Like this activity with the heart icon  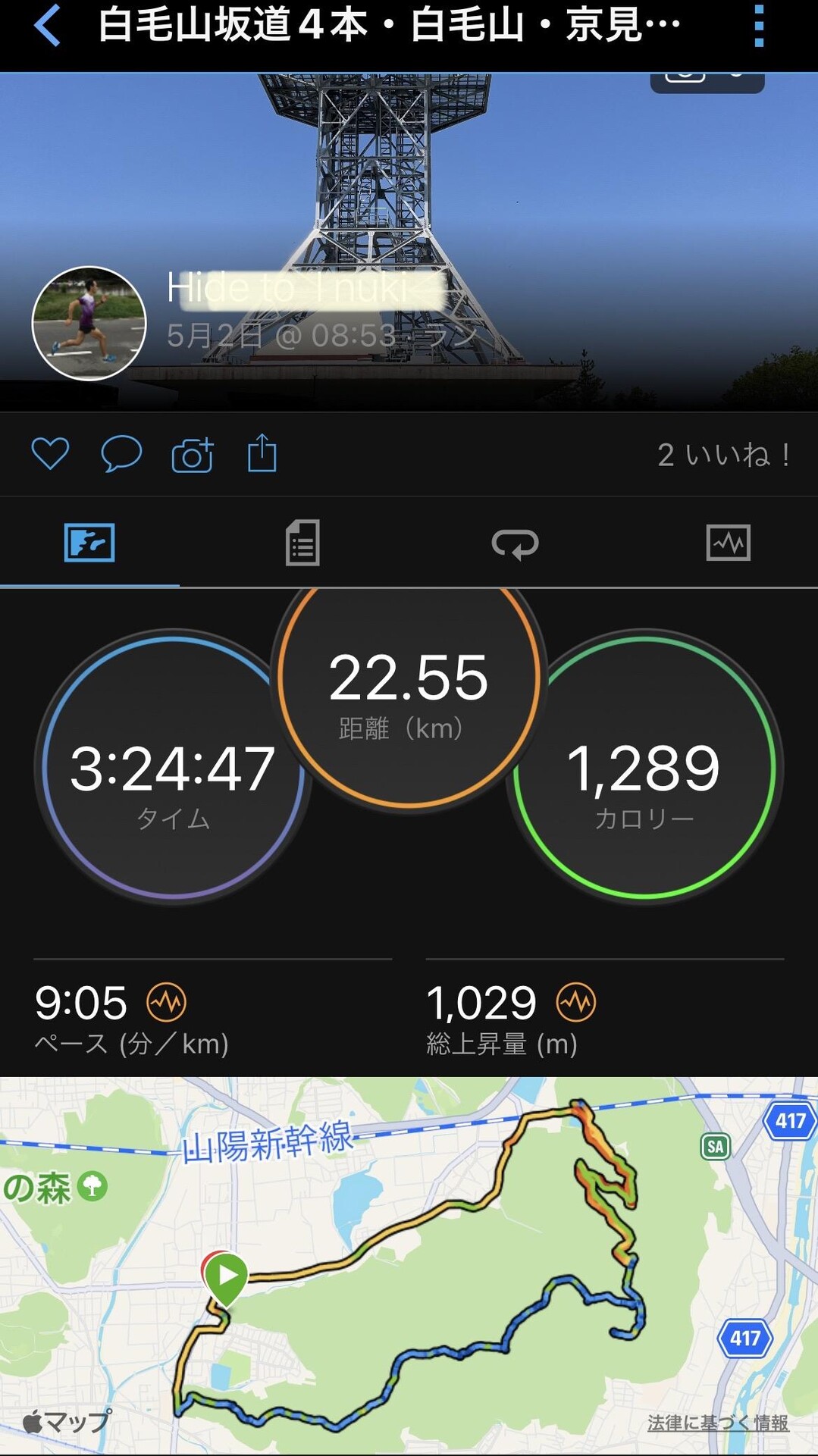(50, 454)
